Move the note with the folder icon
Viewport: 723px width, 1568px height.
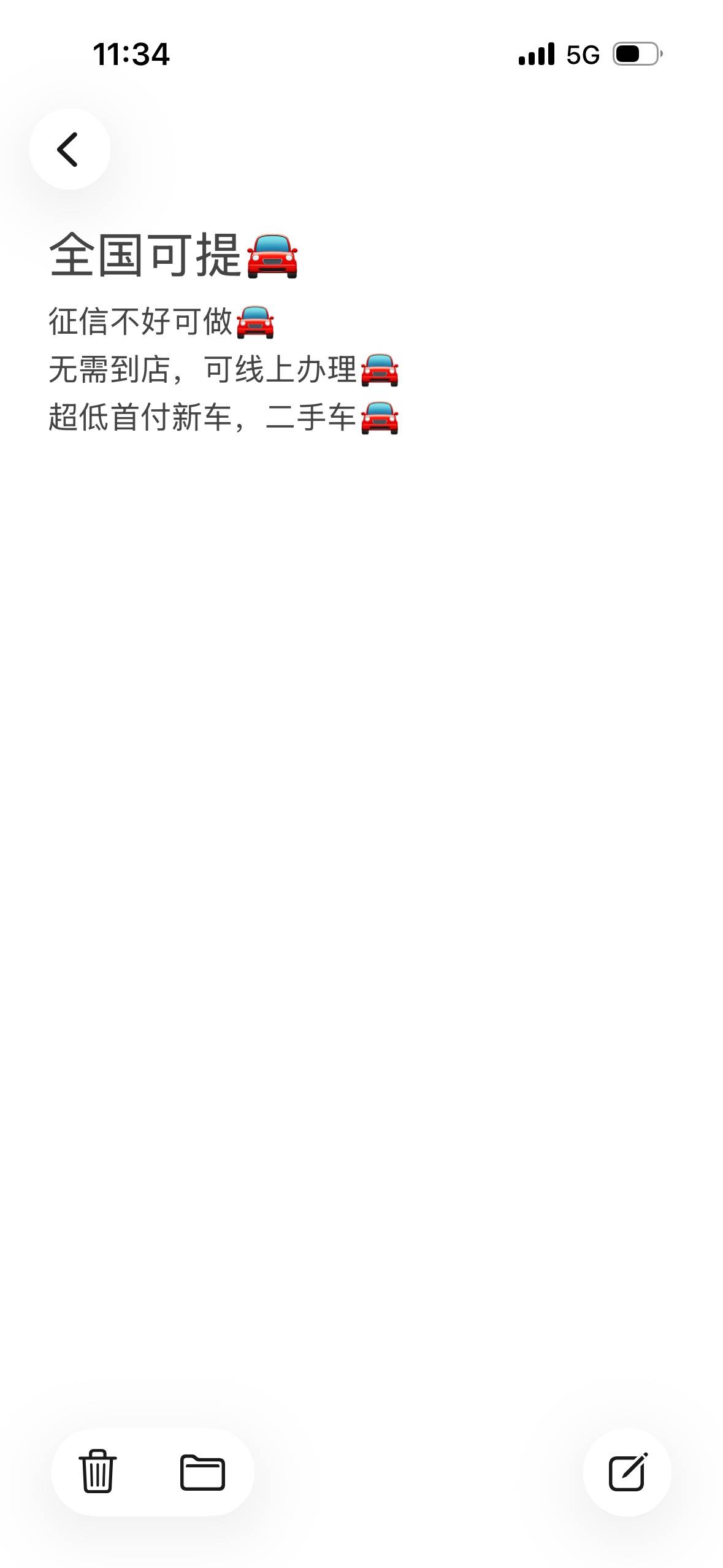click(x=202, y=1472)
